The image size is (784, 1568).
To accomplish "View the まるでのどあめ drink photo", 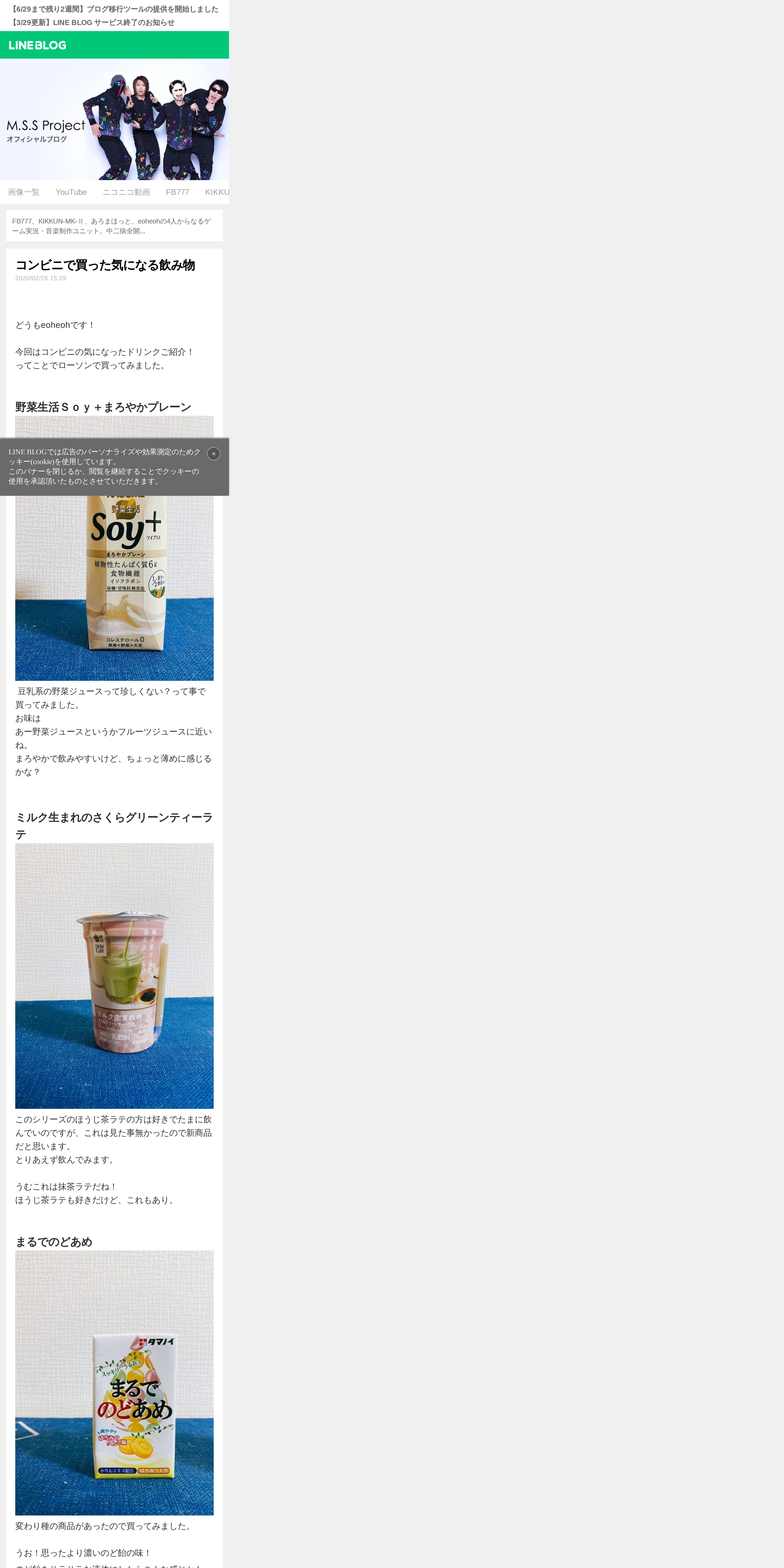I will pos(114,1383).
